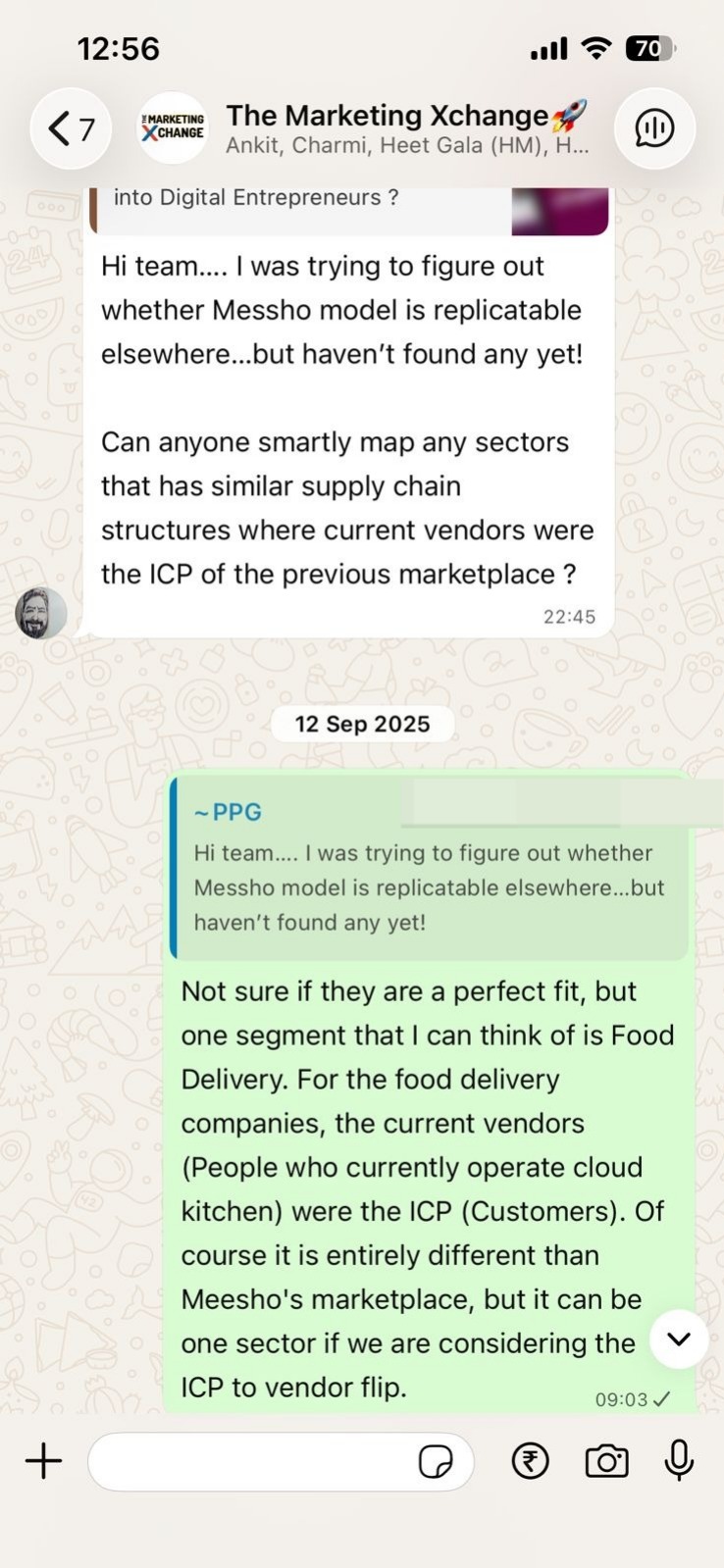Open the camera
The image size is (724, 1568).
(x=606, y=1461)
